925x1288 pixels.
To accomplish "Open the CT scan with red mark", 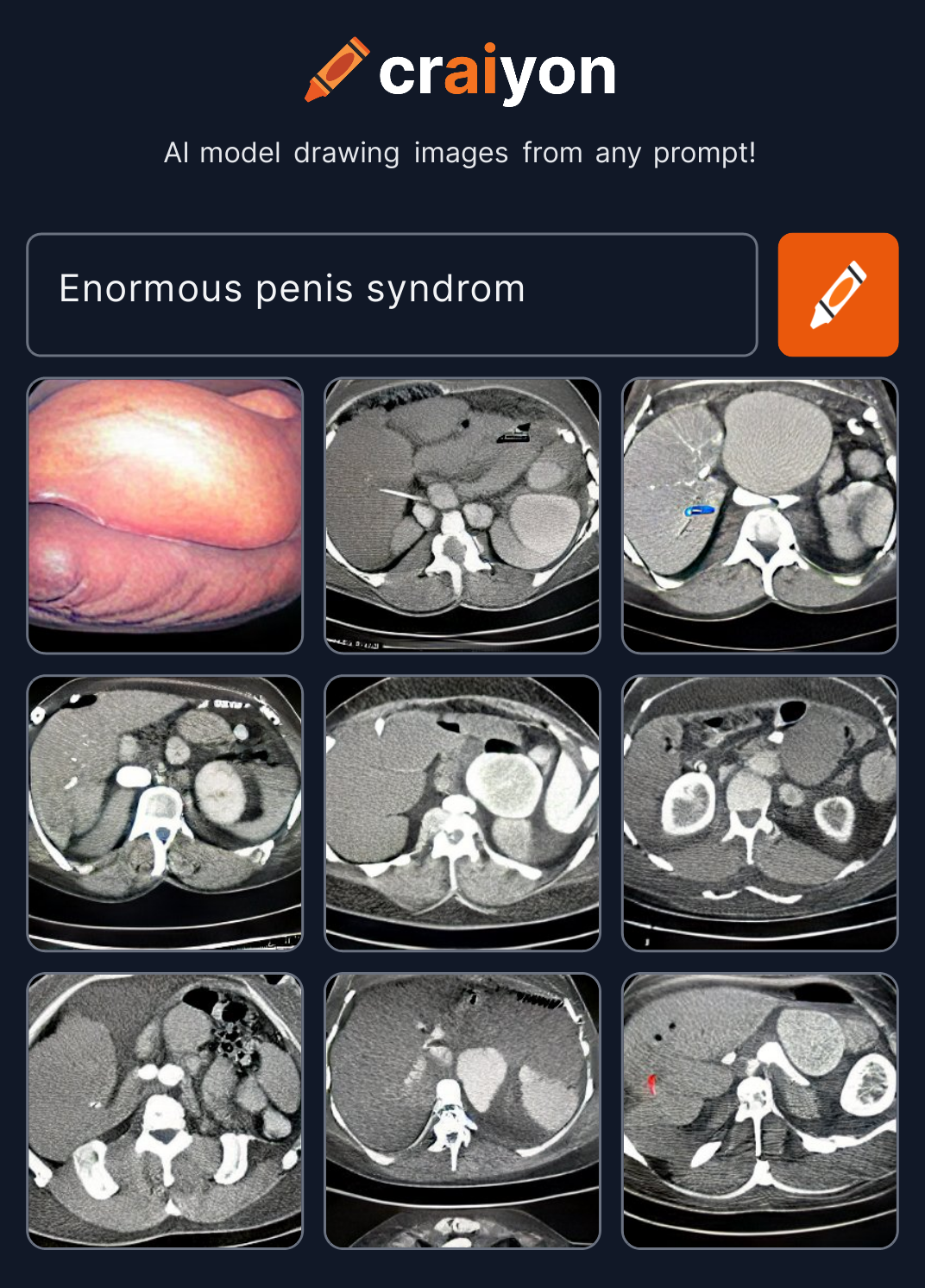I will click(759, 1110).
